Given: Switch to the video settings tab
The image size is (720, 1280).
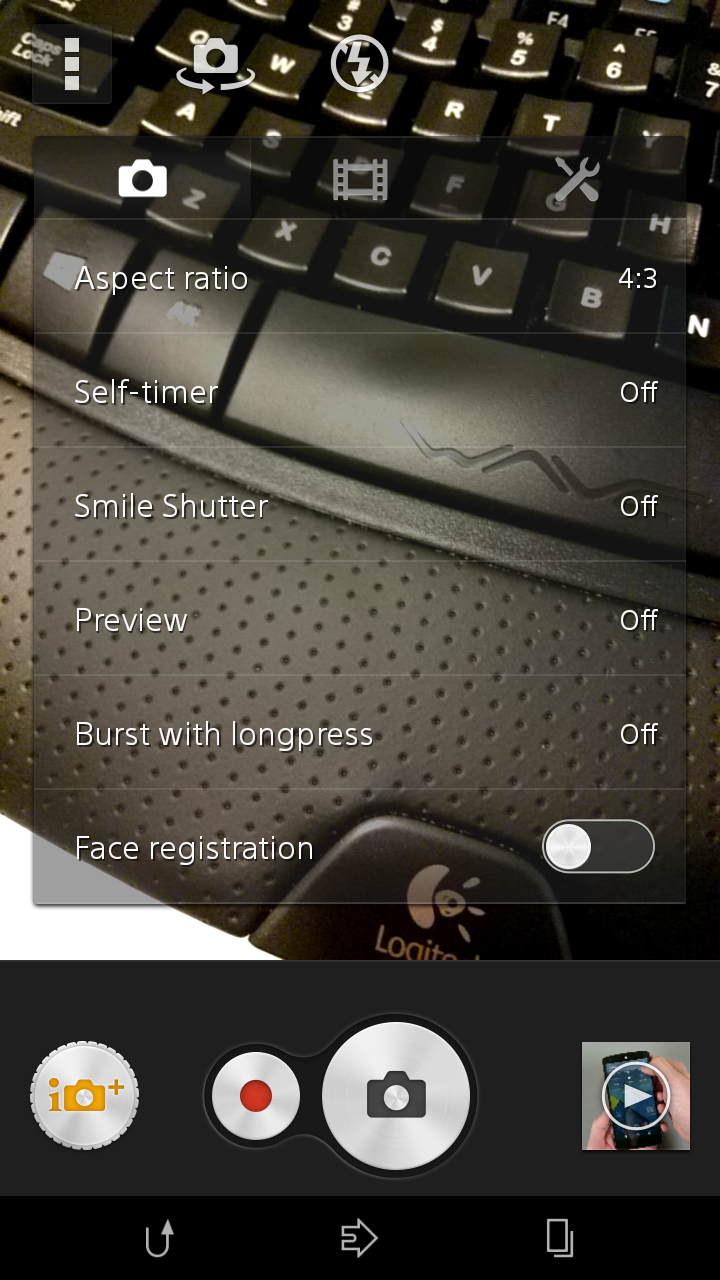Looking at the screenshot, I should (360, 180).
